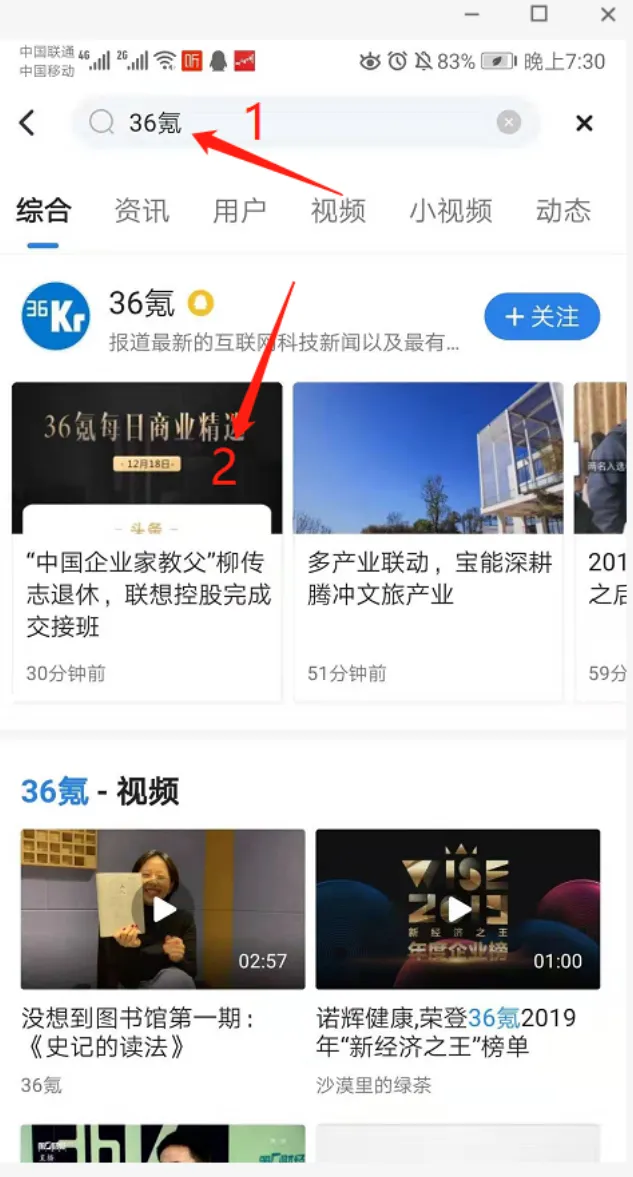Switch to the 小视频 tab
This screenshot has width=633, height=1177.
(x=450, y=211)
